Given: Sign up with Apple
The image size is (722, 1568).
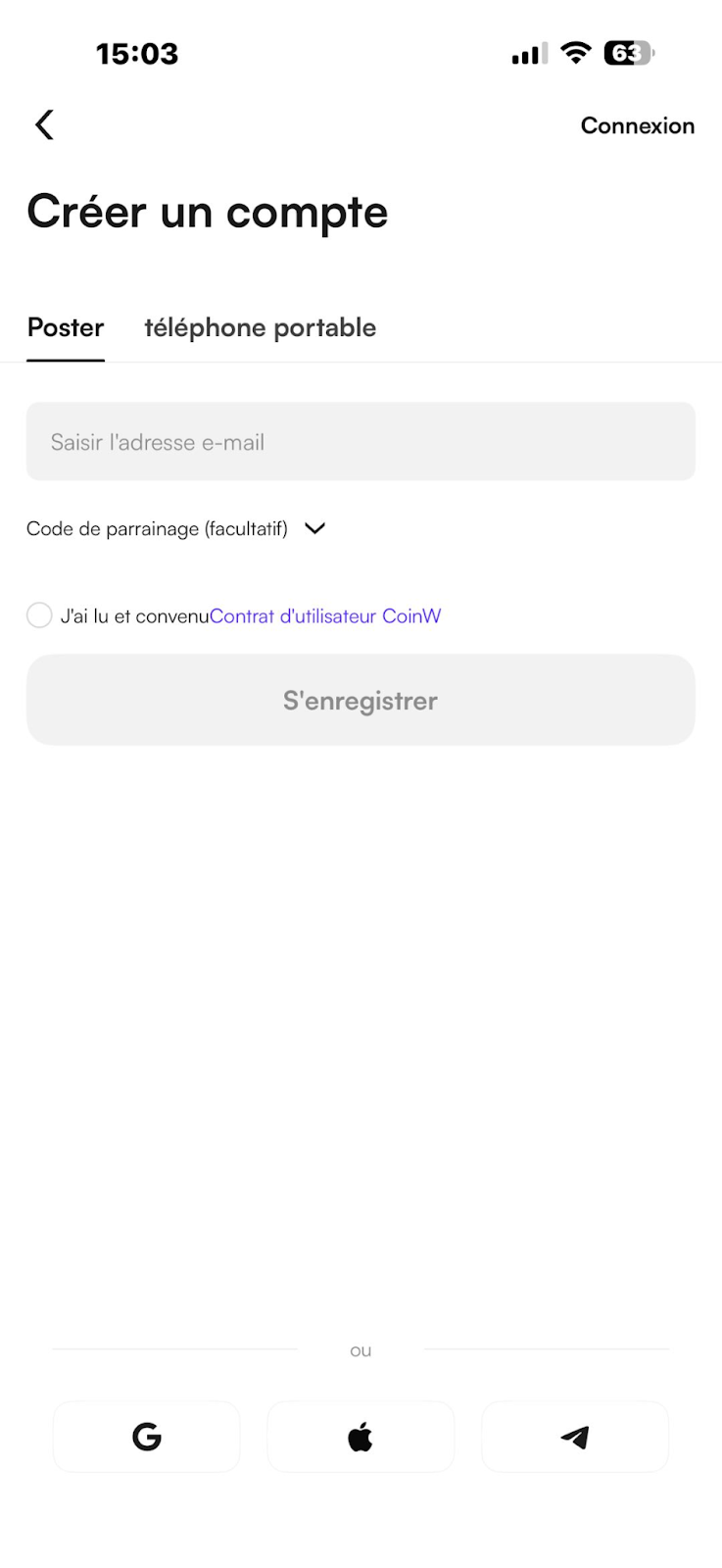Looking at the screenshot, I should pos(361,1437).
